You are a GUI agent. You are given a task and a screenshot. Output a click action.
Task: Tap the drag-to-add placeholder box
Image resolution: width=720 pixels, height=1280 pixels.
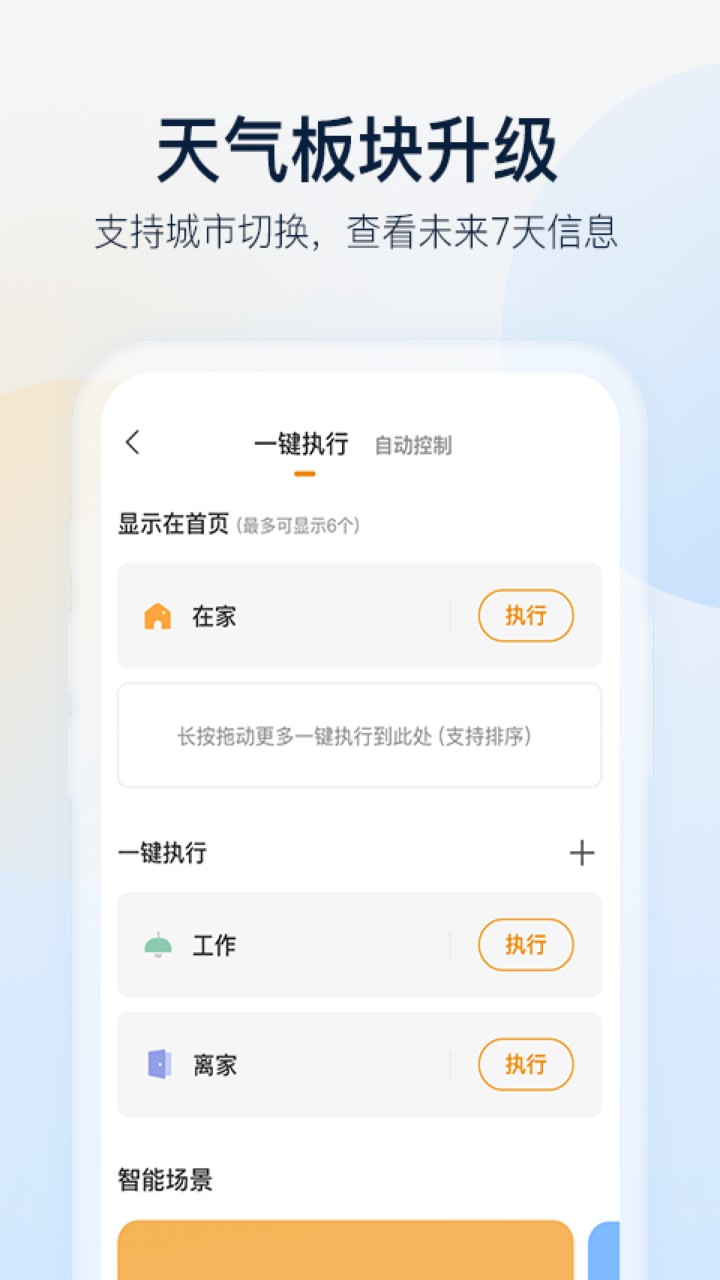tap(359, 735)
